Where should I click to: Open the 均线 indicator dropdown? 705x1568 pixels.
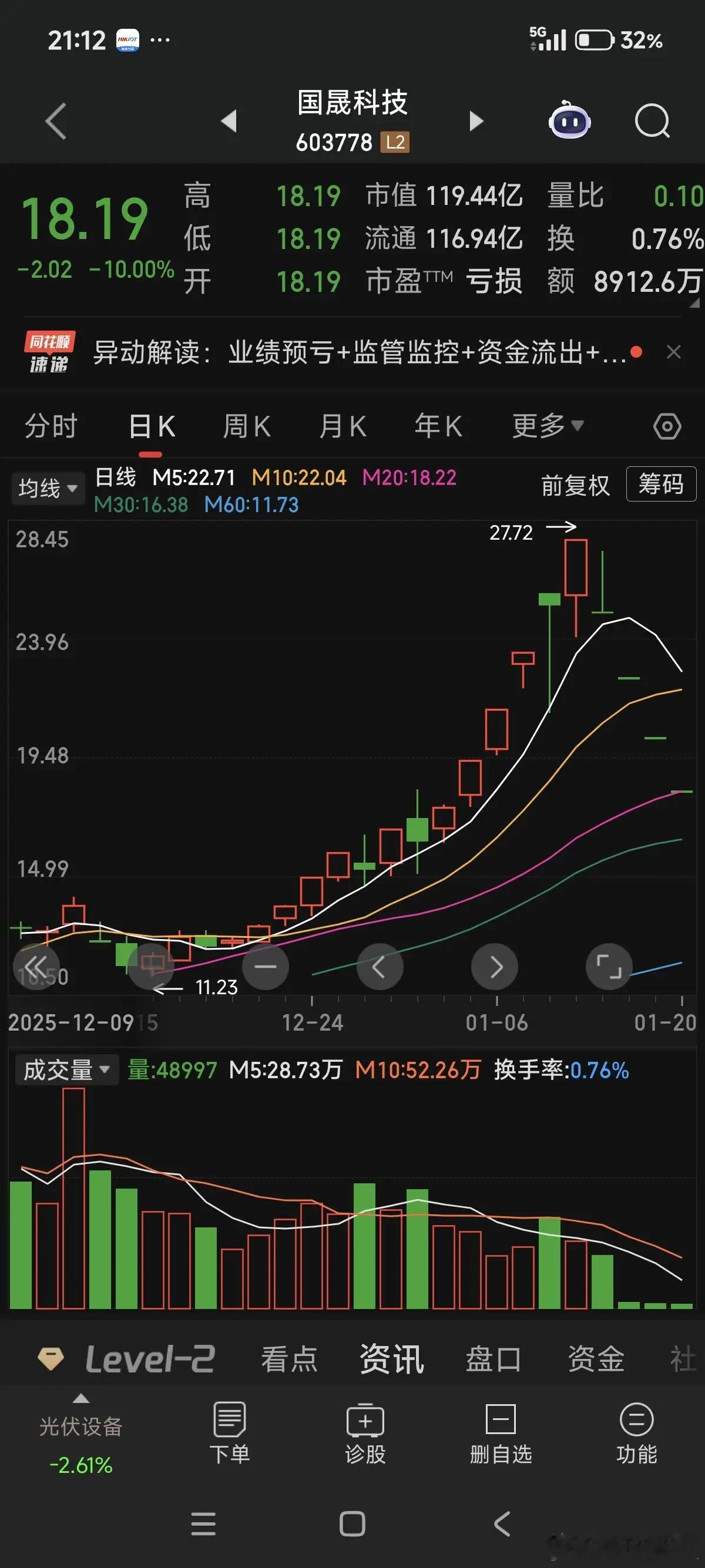point(48,488)
